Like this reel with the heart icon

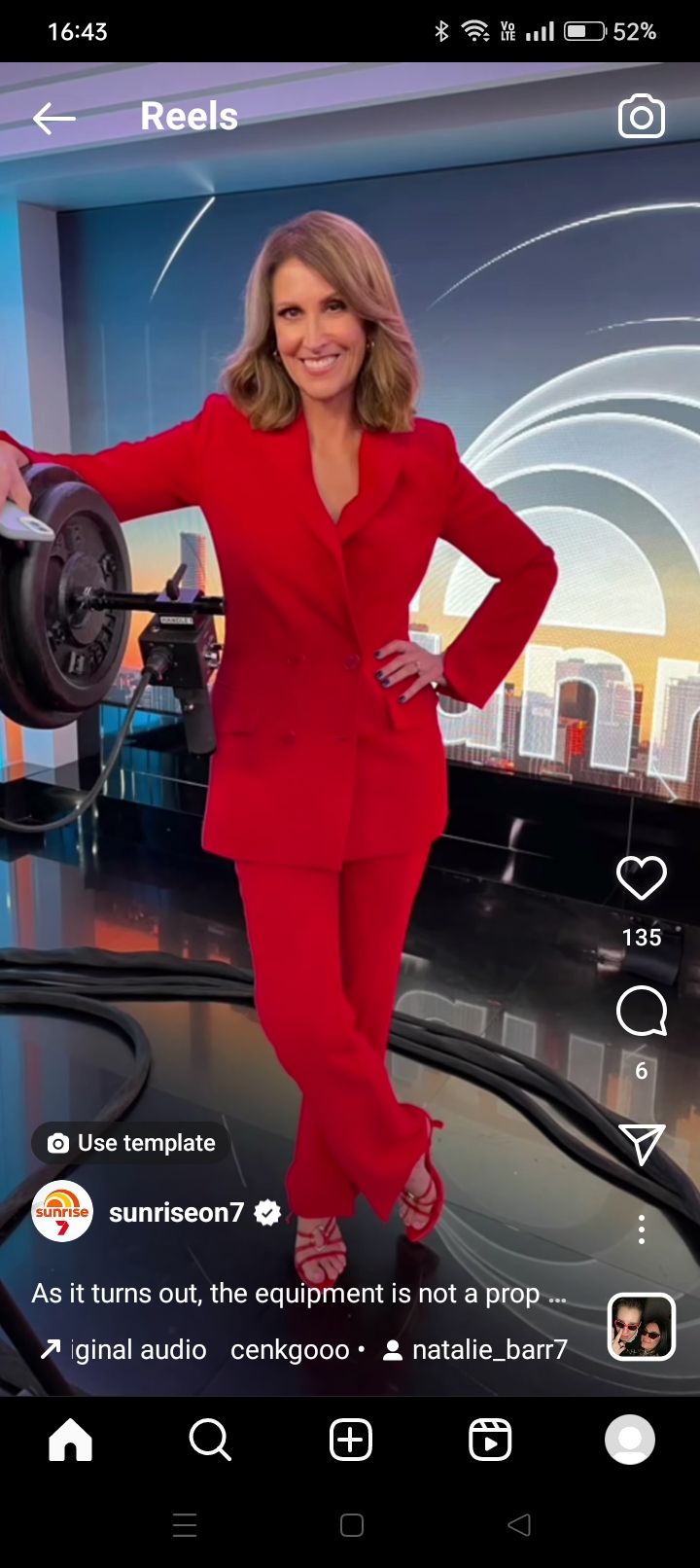click(x=641, y=878)
